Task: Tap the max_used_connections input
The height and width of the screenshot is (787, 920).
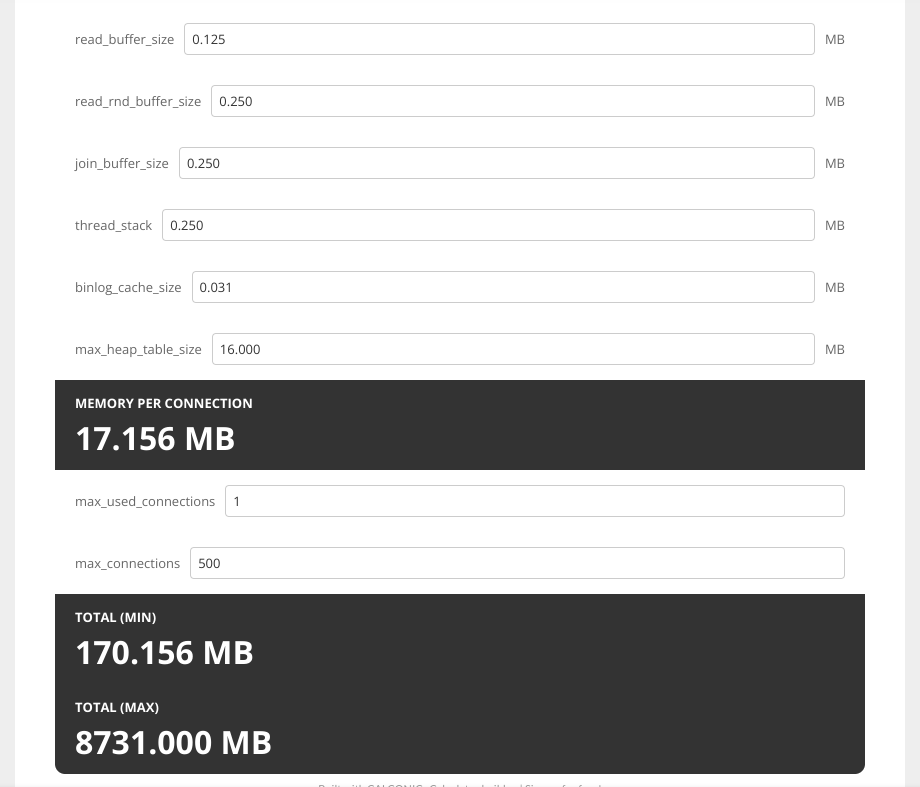Action: click(534, 501)
